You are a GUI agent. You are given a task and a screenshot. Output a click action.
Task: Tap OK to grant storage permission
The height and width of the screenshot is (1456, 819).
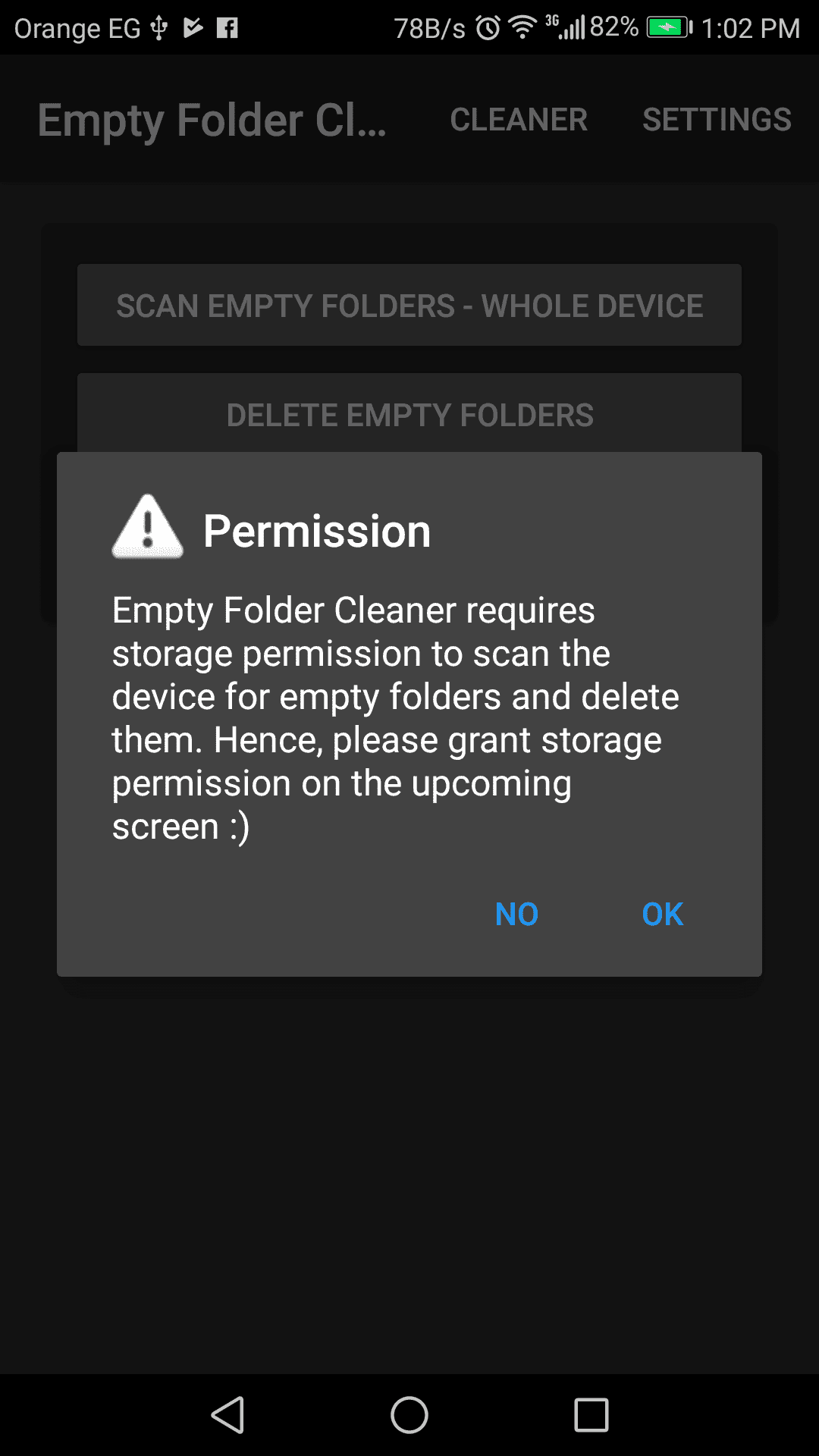click(662, 914)
